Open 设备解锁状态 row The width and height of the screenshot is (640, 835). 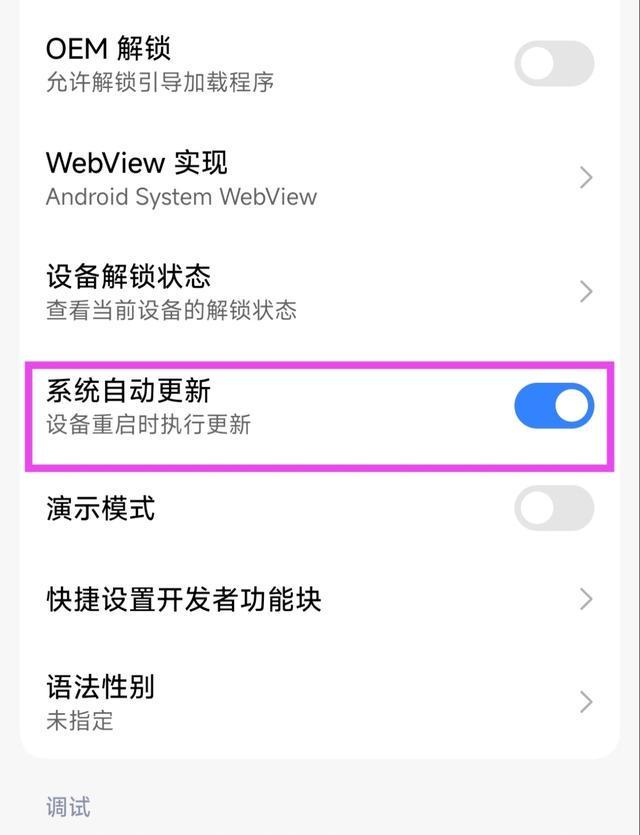coord(300,291)
